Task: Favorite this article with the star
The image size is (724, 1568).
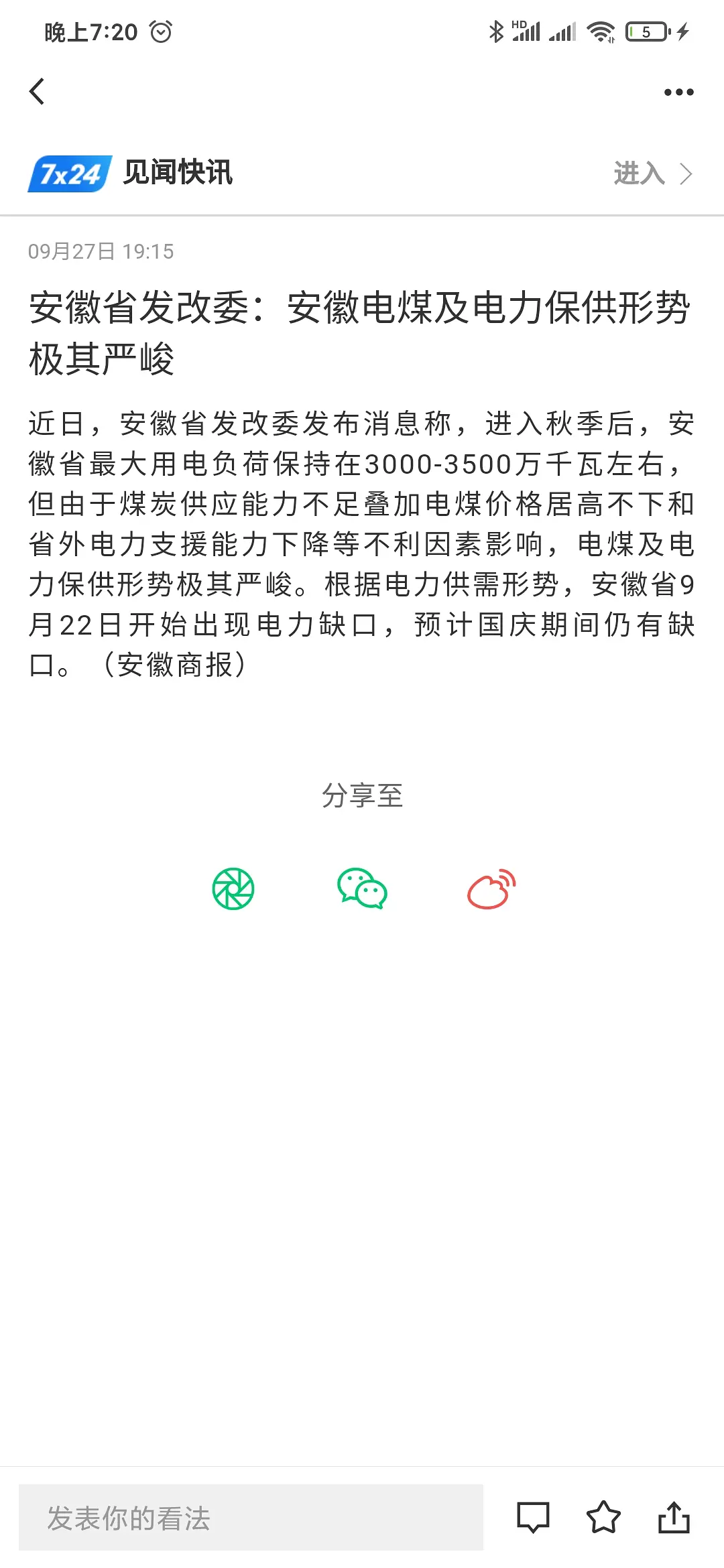Action: (603, 1518)
